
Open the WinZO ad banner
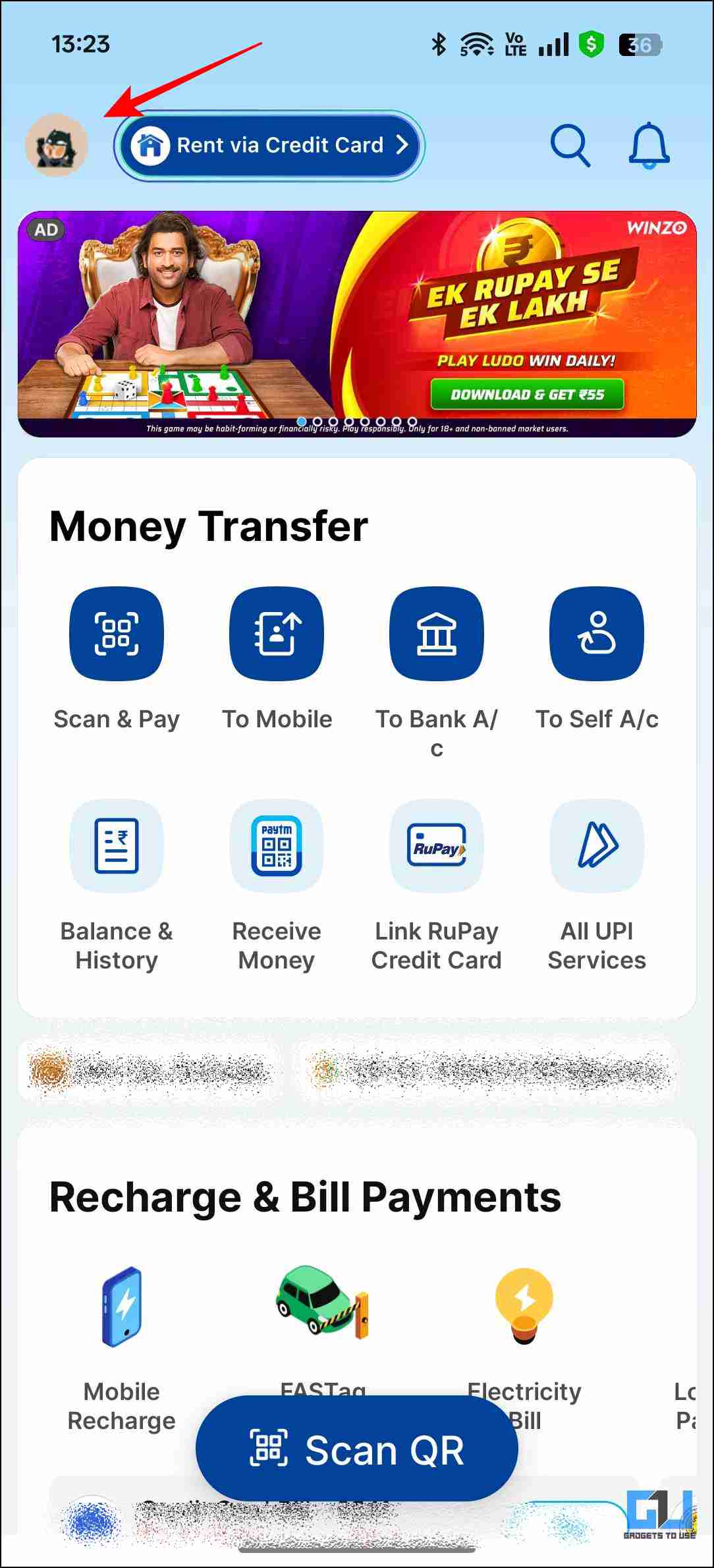[357, 323]
